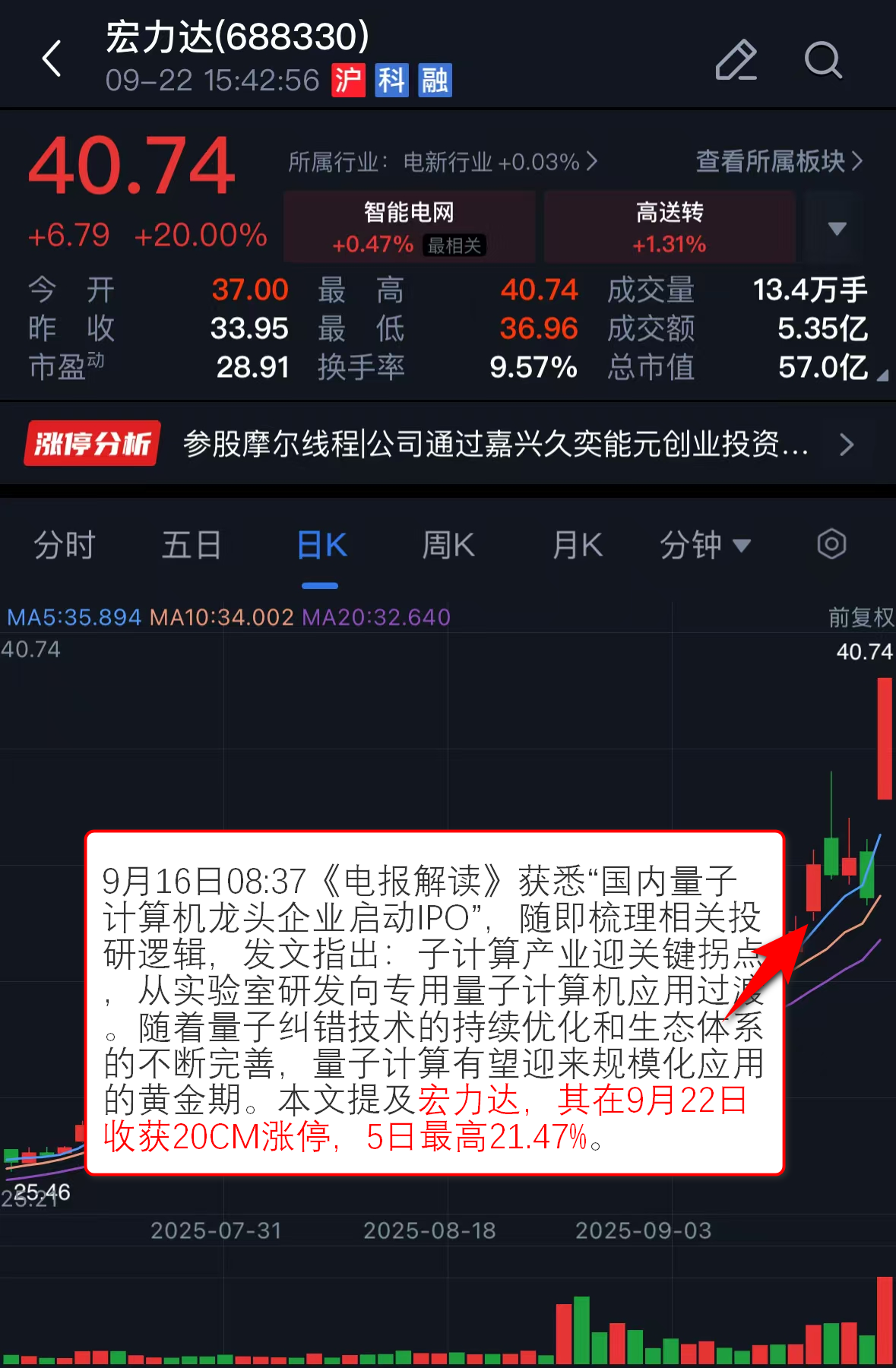
Task: Open stock search magnifier
Action: click(x=823, y=60)
